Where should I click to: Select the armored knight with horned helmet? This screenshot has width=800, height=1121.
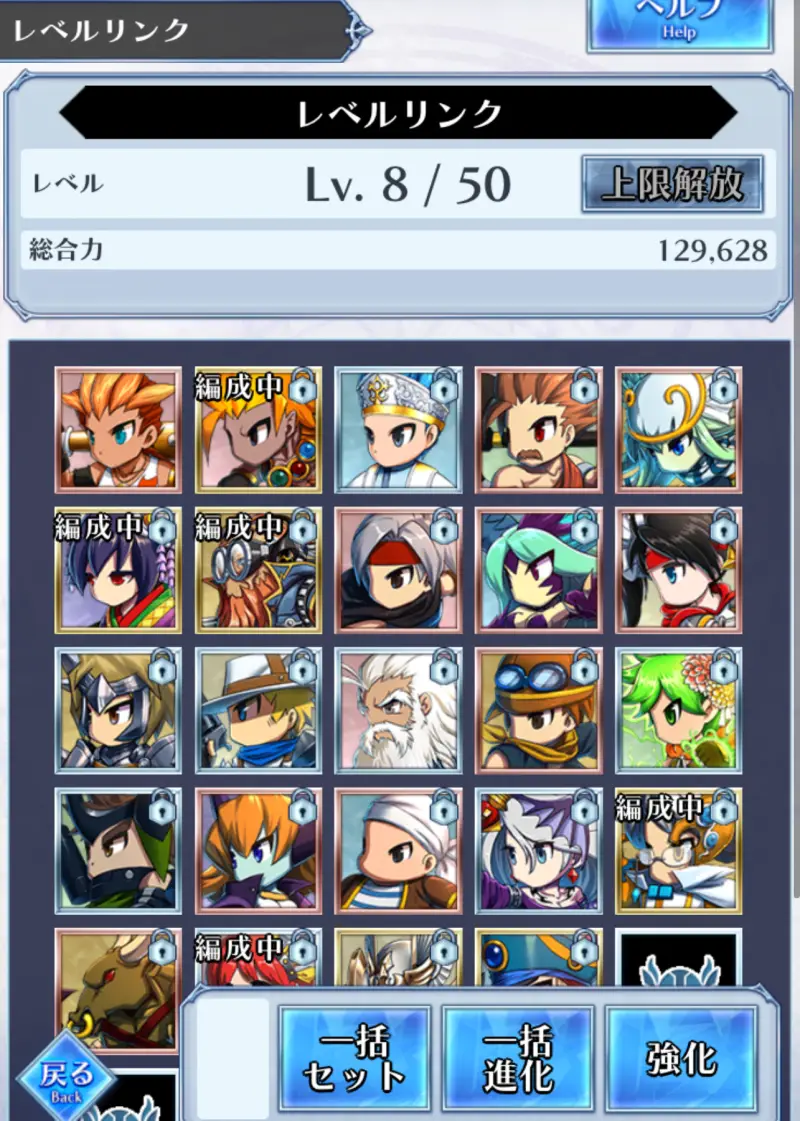tap(118, 710)
